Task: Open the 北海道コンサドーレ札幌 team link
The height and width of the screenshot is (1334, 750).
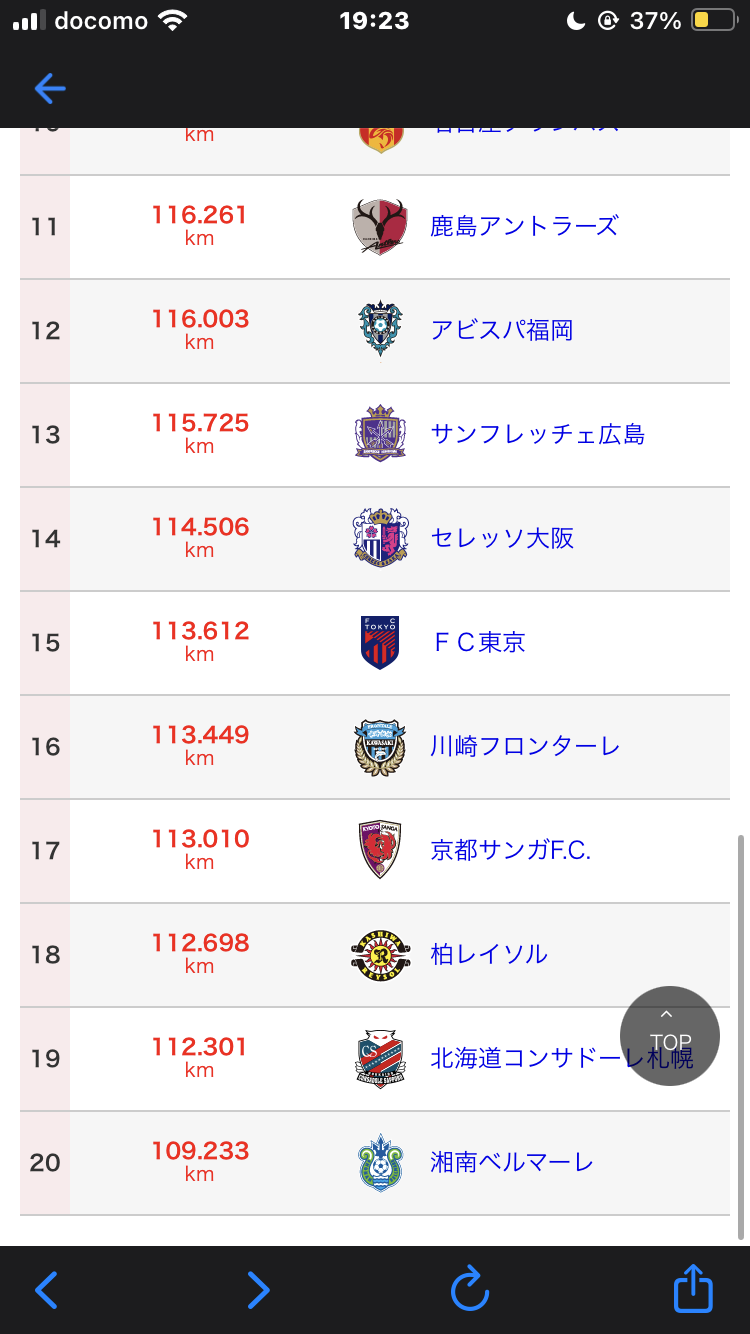Action: (562, 1058)
